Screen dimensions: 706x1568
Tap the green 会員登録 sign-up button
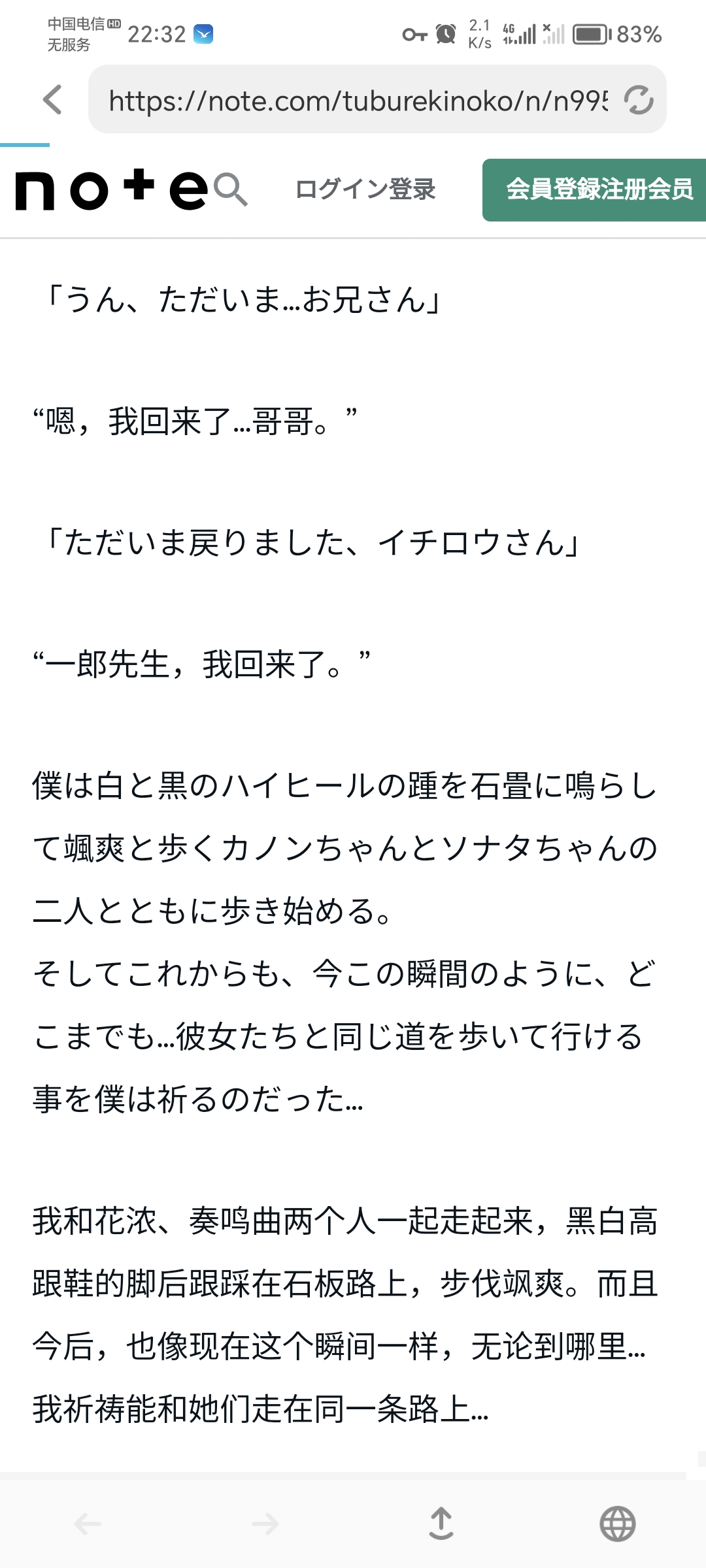594,189
